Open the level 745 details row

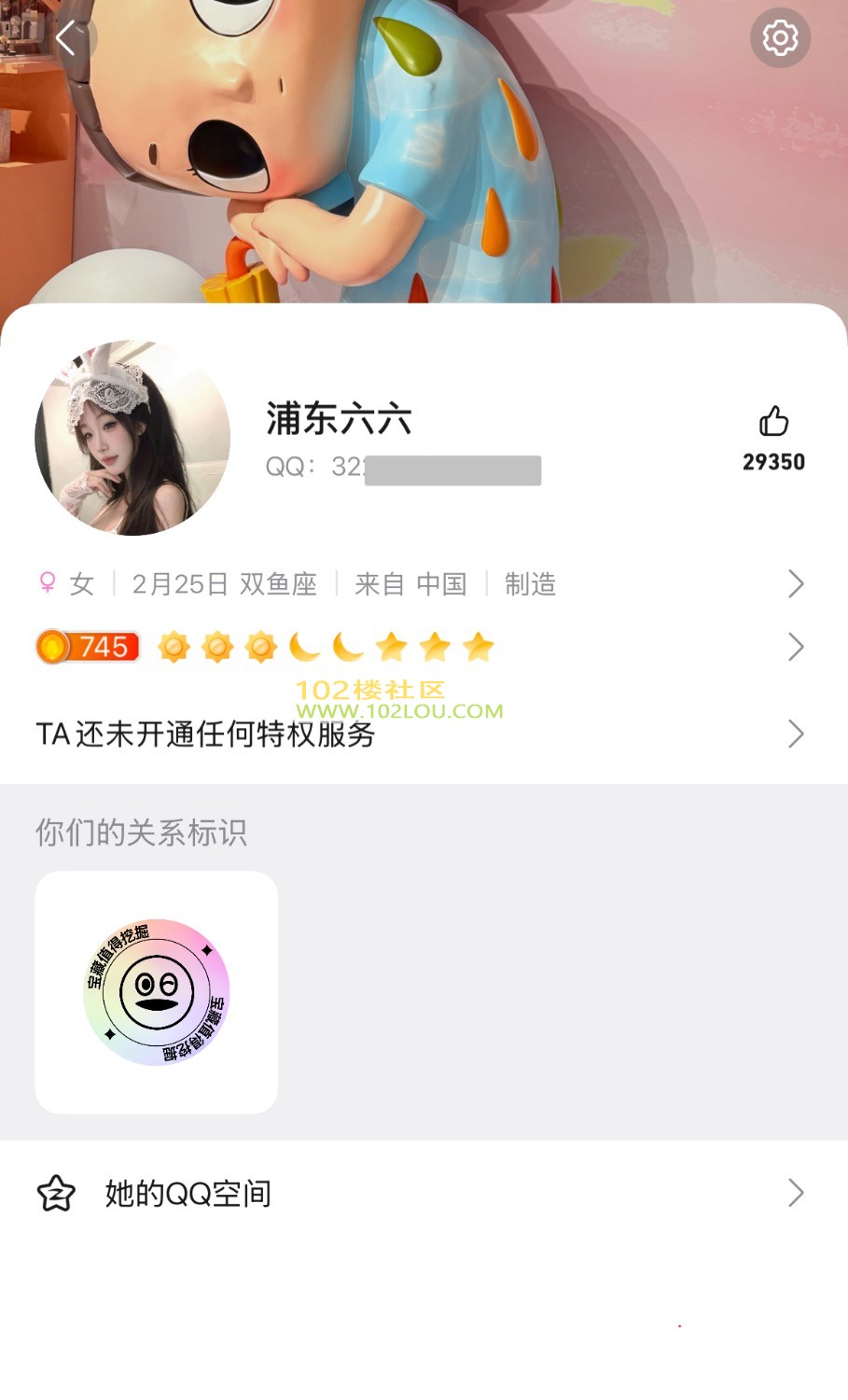(420, 647)
